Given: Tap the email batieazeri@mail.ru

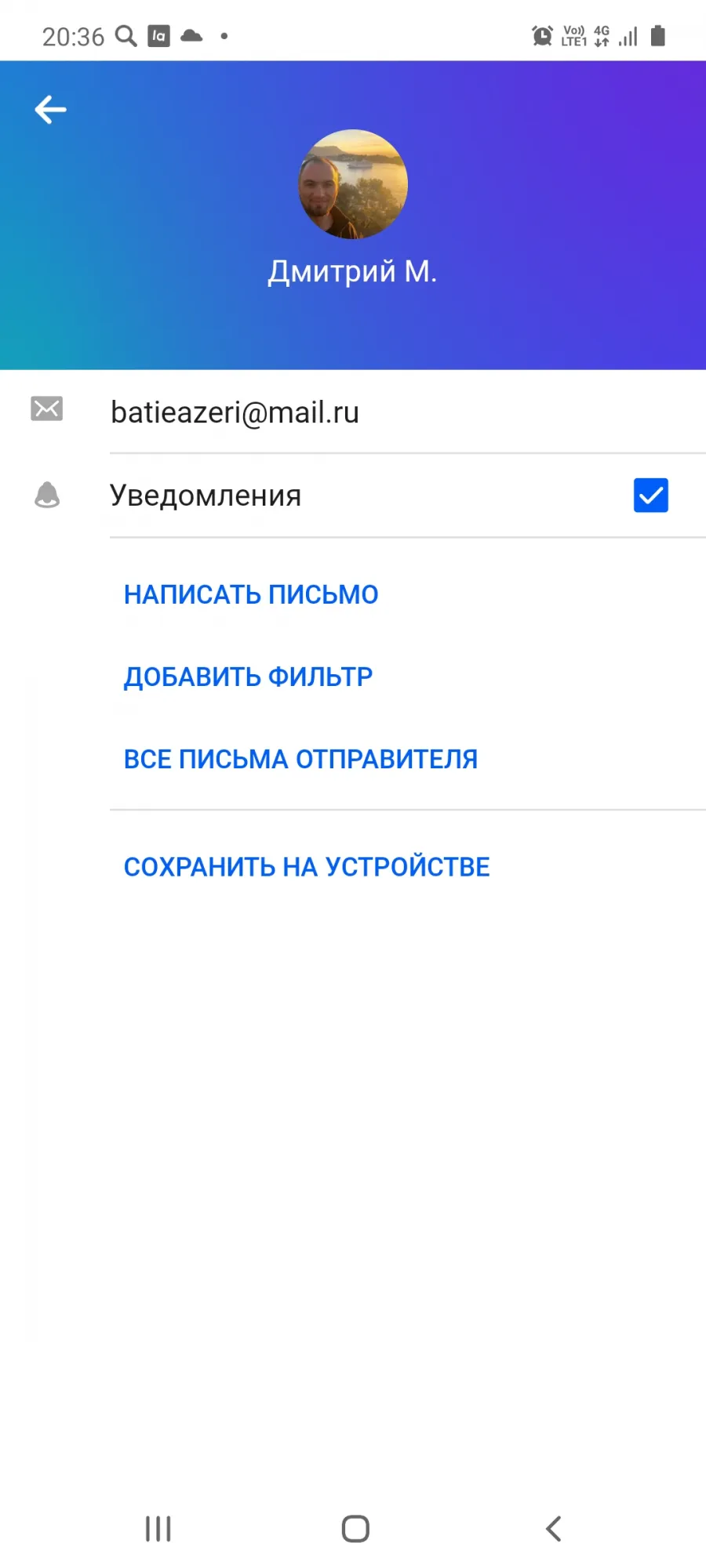Looking at the screenshot, I should click(x=235, y=412).
